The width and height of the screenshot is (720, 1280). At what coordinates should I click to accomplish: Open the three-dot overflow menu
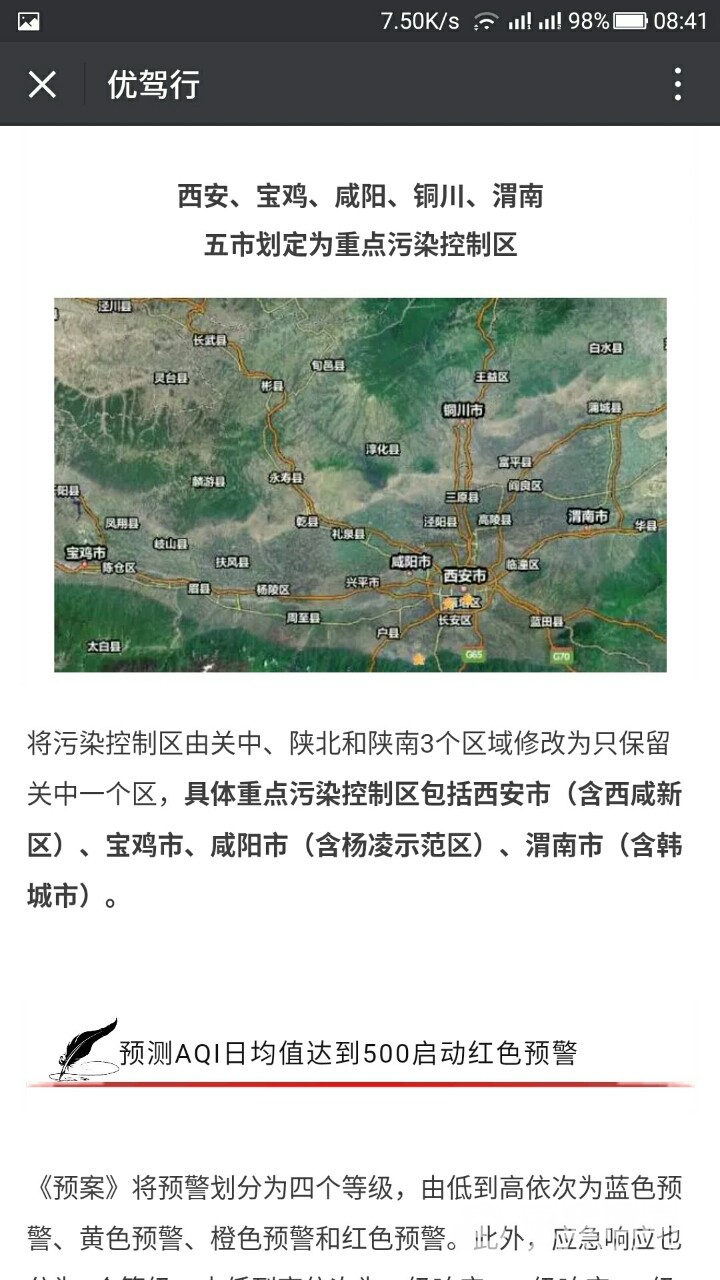678,85
